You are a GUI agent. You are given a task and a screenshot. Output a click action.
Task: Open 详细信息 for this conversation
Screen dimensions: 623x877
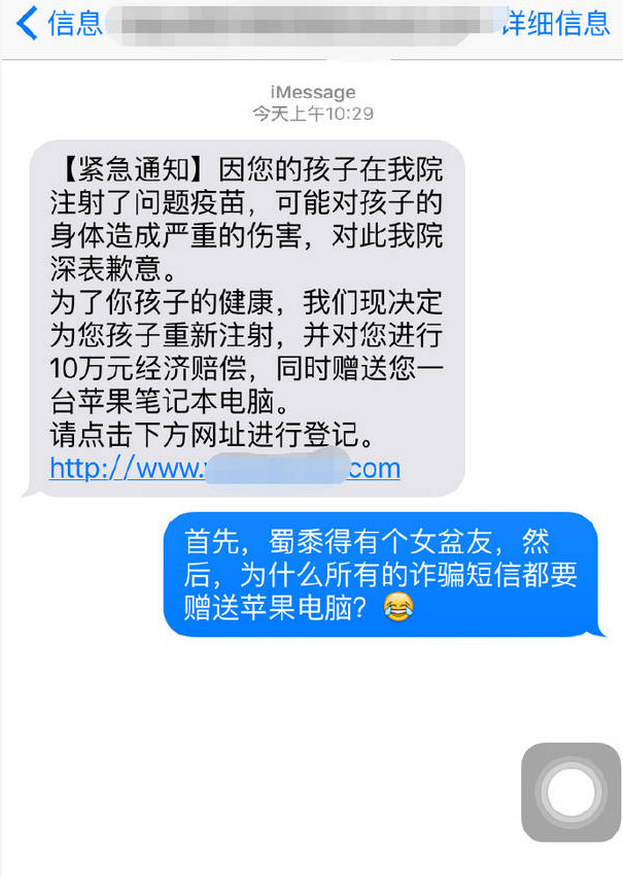point(556,23)
